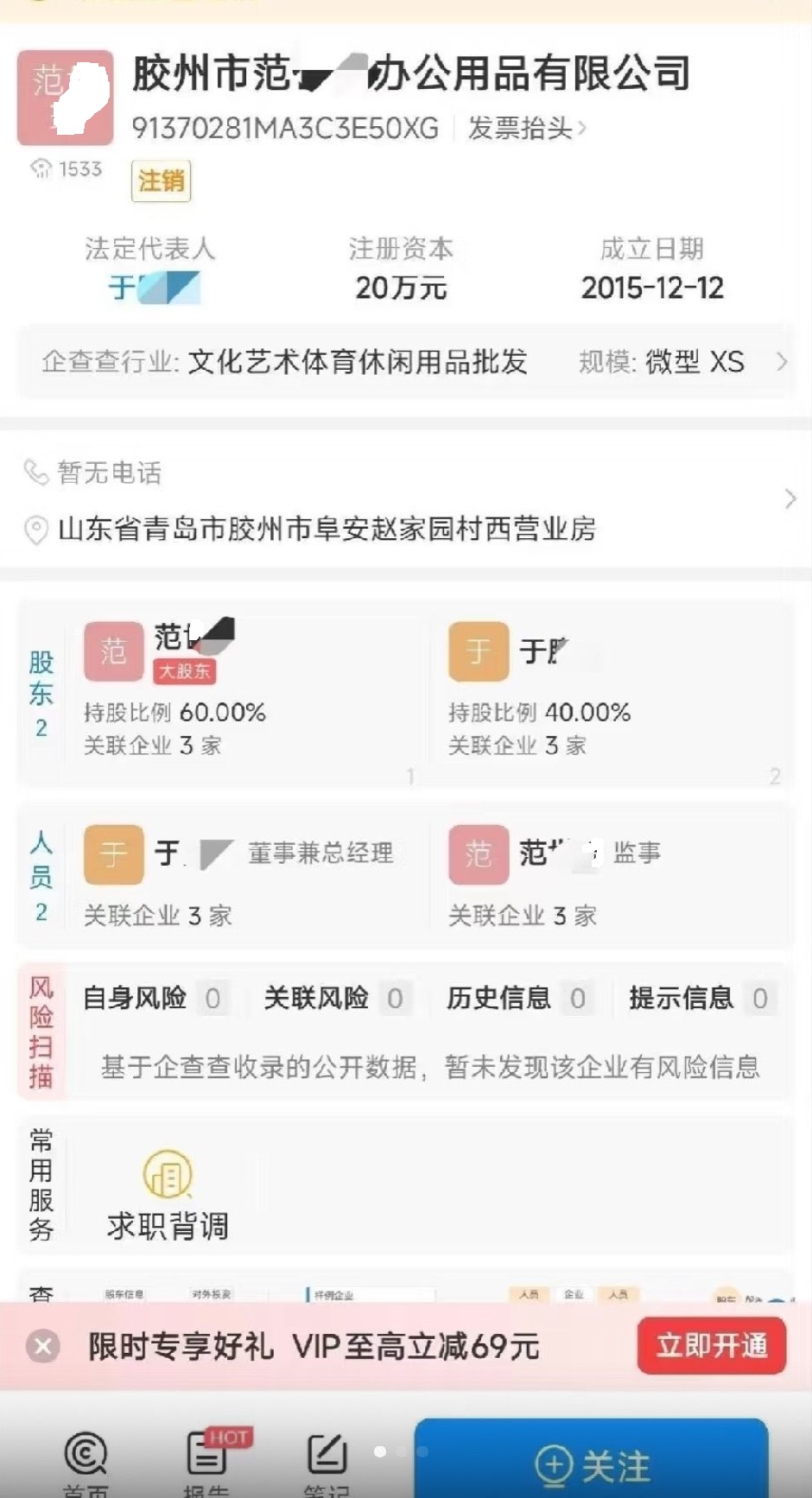View the 法定代表人 profile link
812x1498 pixels.
[x=154, y=287]
